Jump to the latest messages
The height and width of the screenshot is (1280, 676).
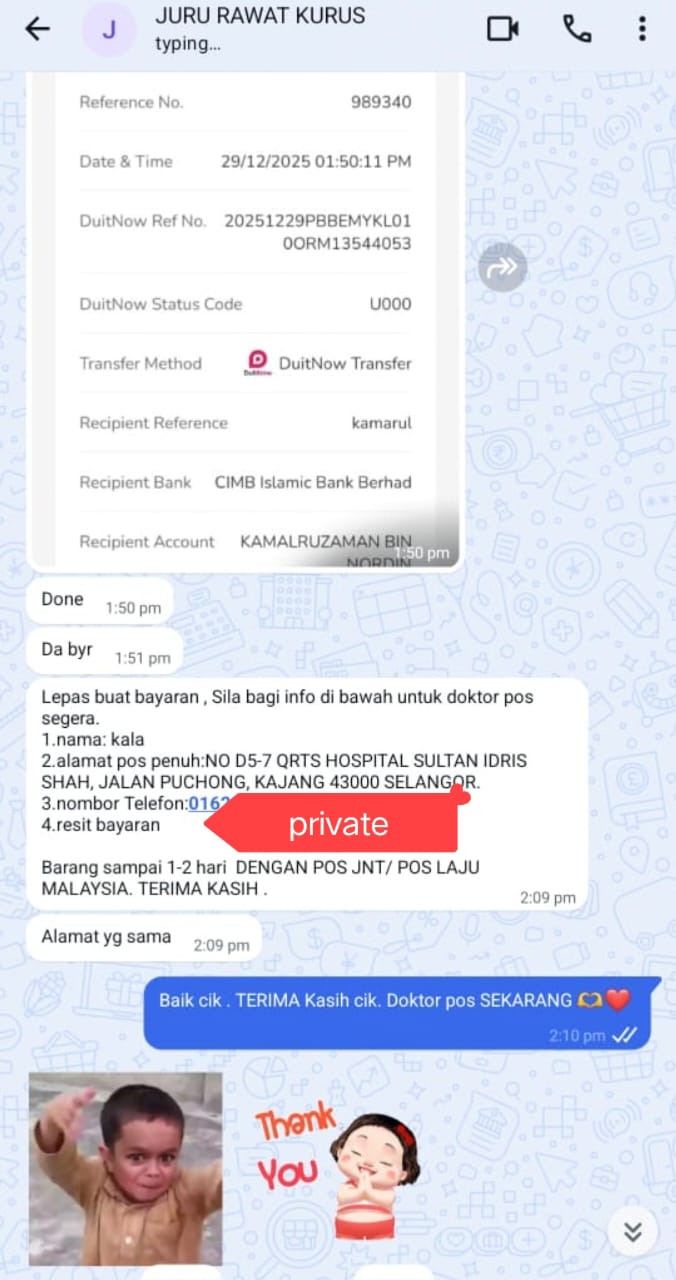pyautogui.click(x=632, y=1232)
